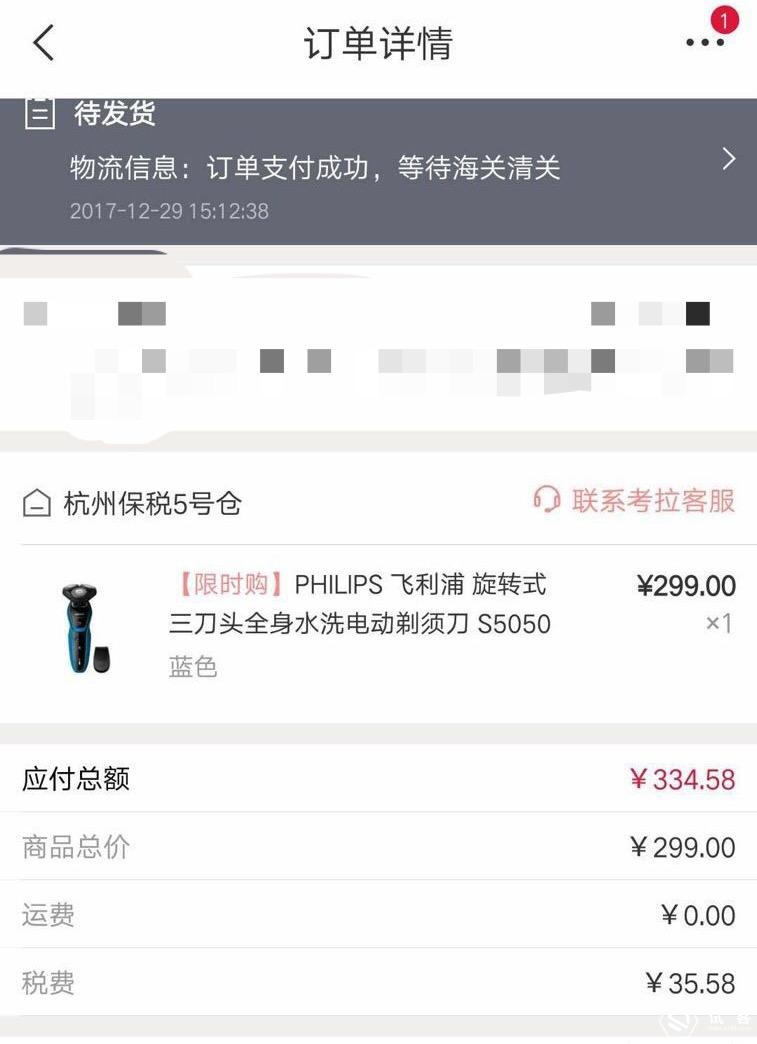Click the 待发货 order status icon
The image size is (757, 1044).
(38, 113)
